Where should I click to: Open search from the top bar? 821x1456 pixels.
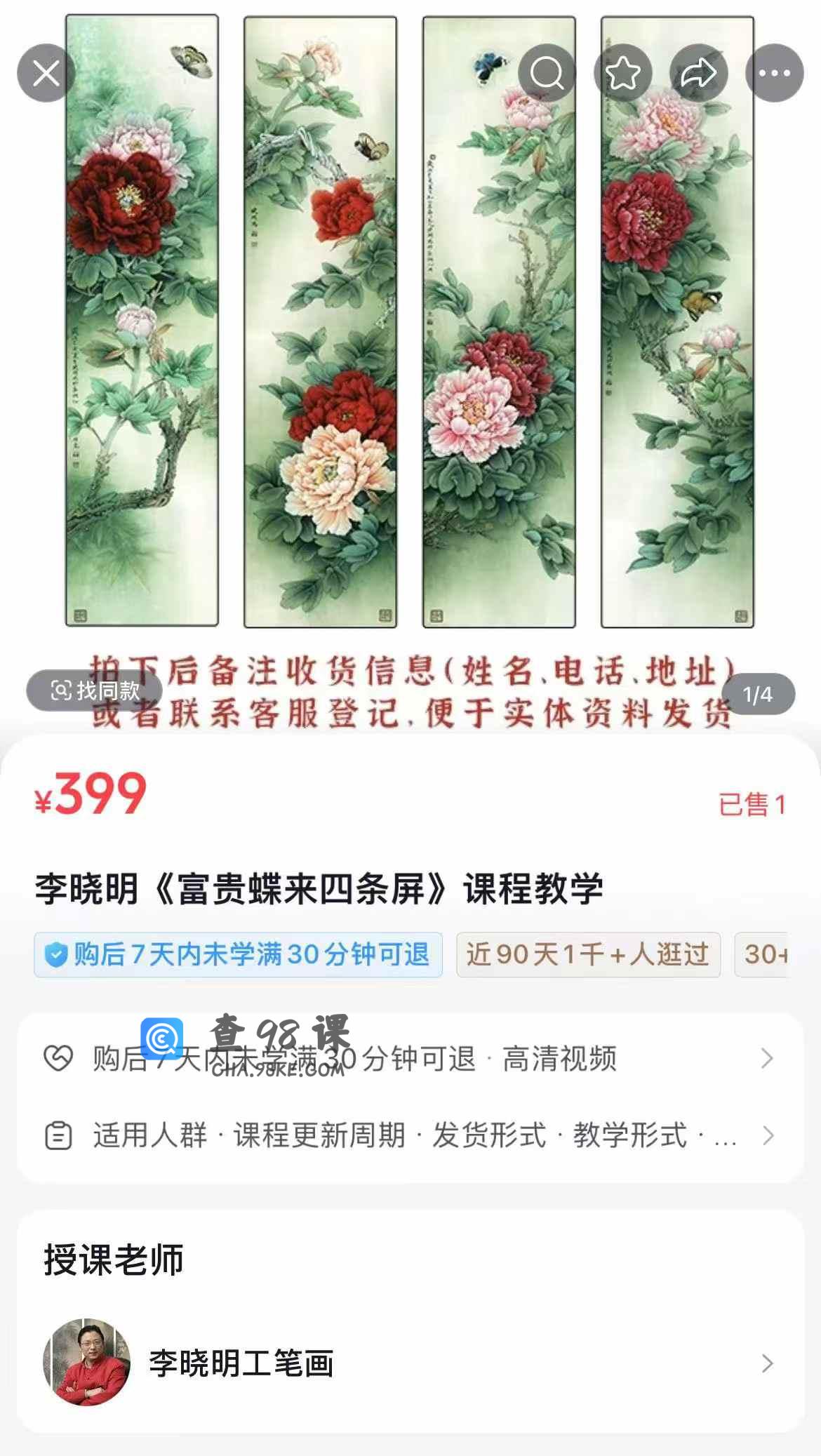(547, 73)
